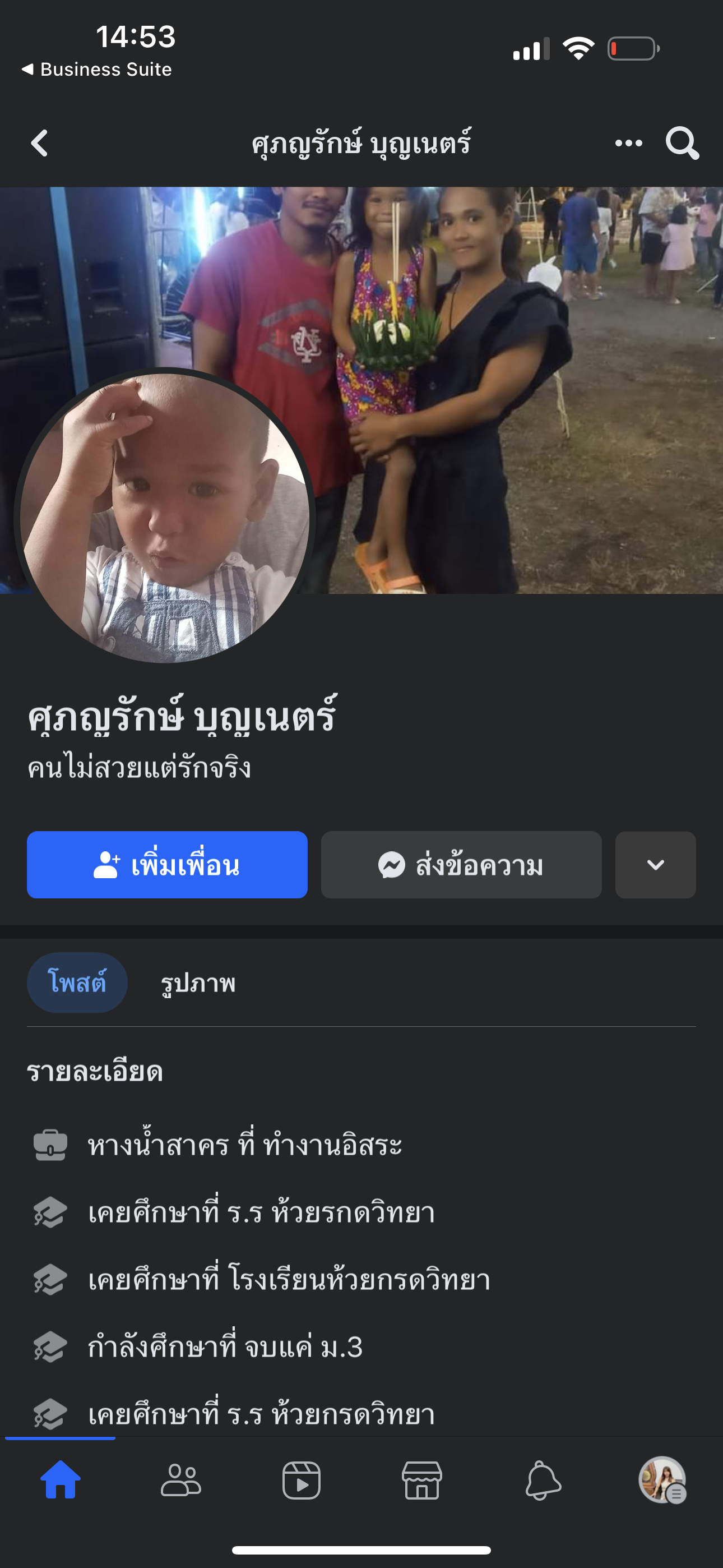Open the video tab in bottom bar
This screenshot has height=1568, width=723.
point(302,1481)
